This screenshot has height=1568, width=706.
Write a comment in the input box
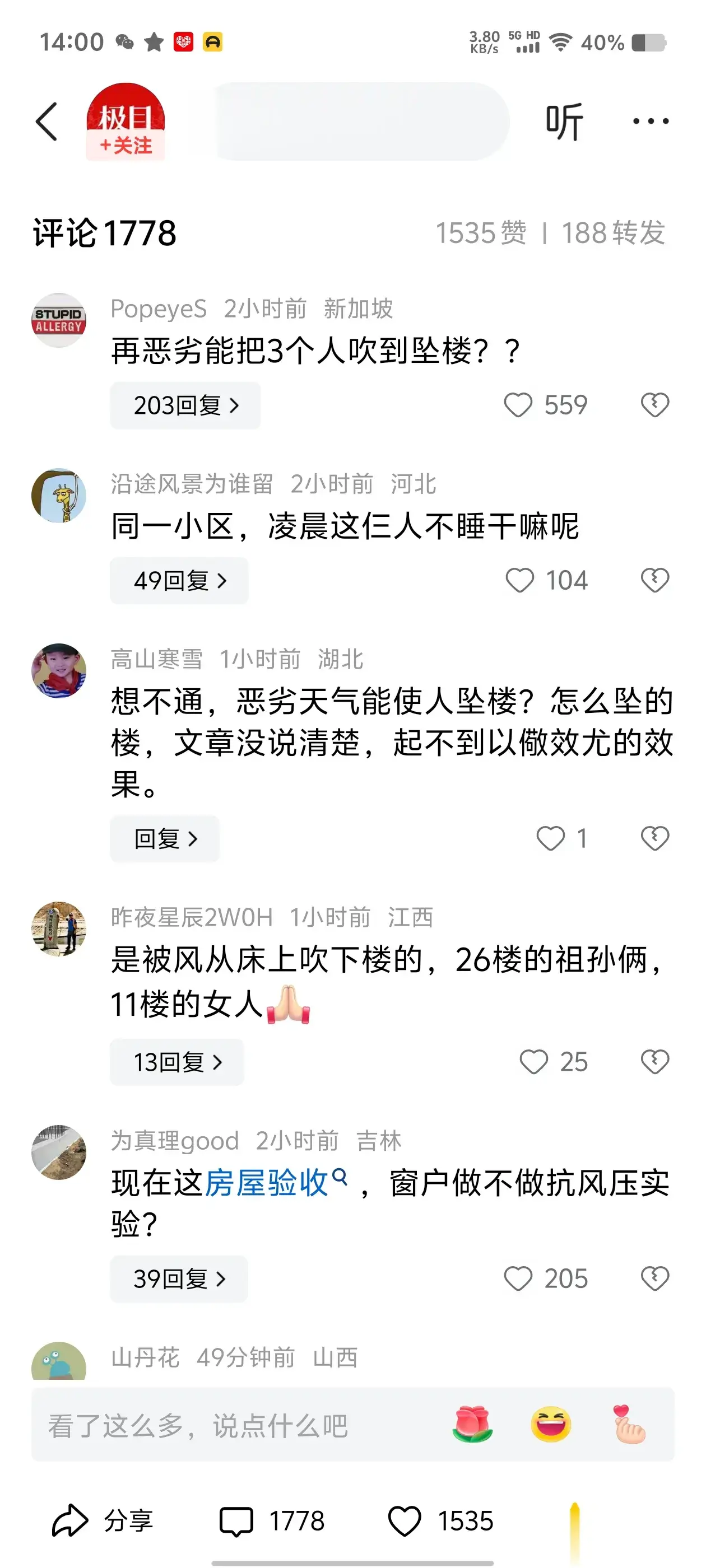[231, 1426]
